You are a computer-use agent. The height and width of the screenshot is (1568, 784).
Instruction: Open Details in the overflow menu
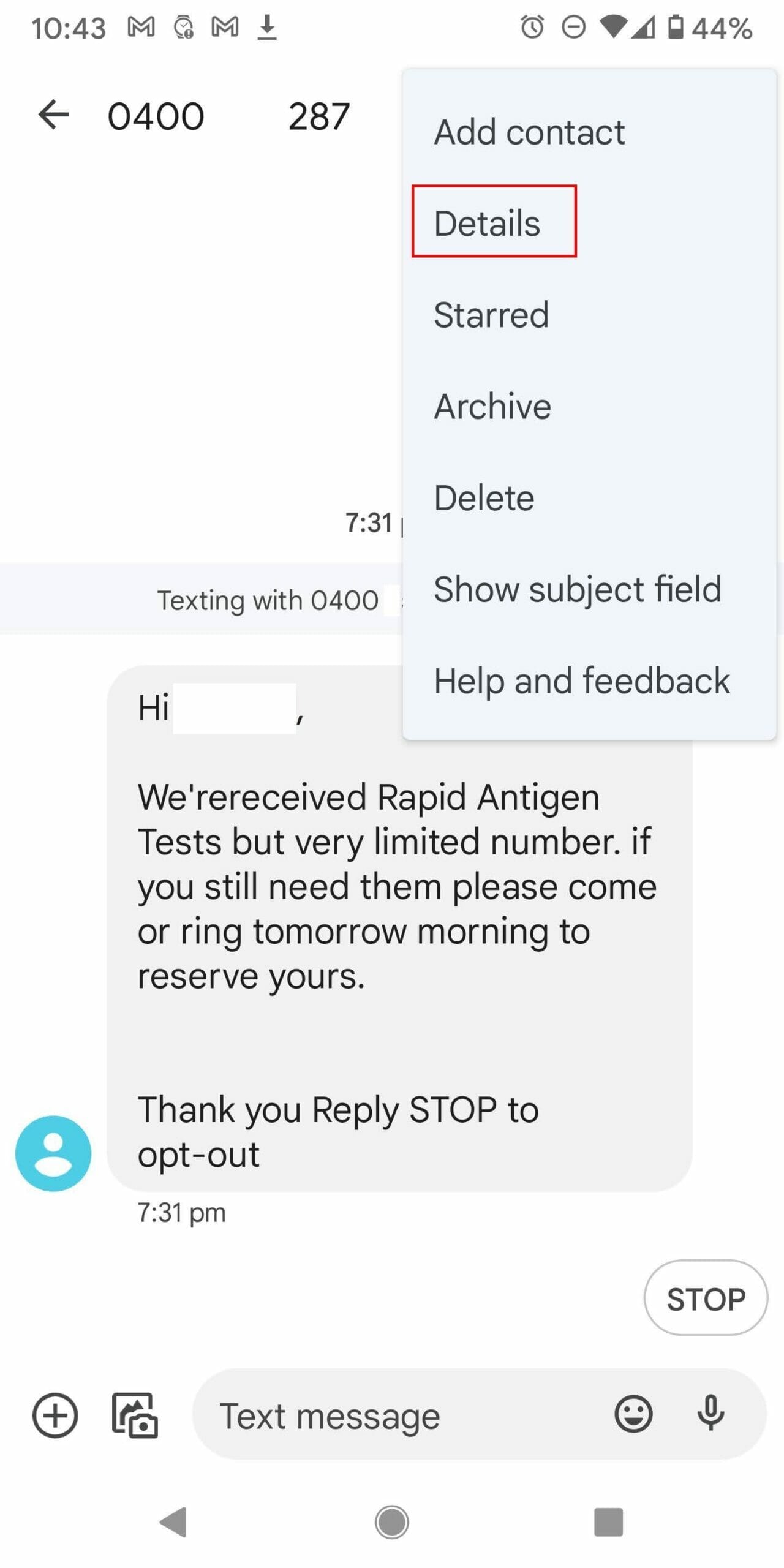coord(488,223)
